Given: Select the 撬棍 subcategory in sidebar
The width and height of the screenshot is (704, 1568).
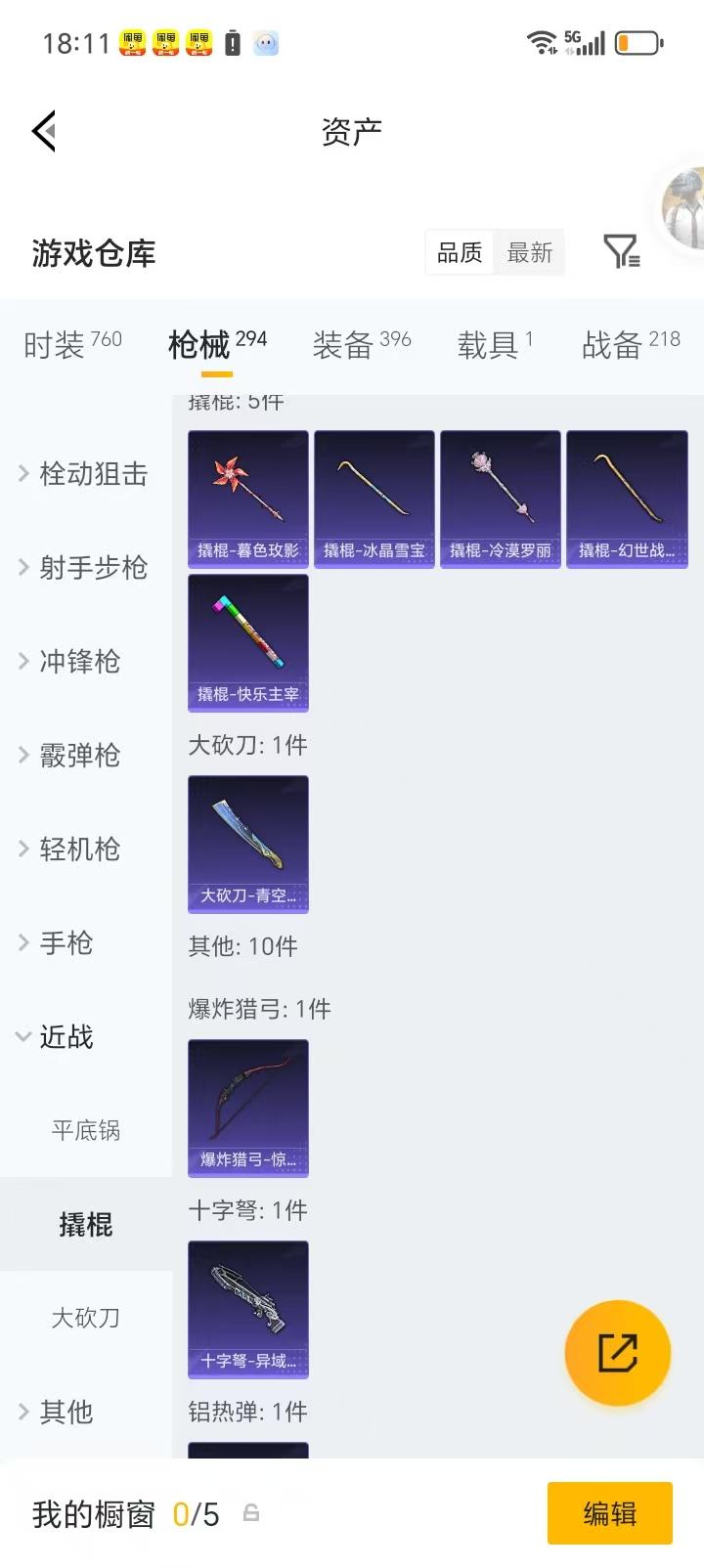Looking at the screenshot, I should (86, 1224).
